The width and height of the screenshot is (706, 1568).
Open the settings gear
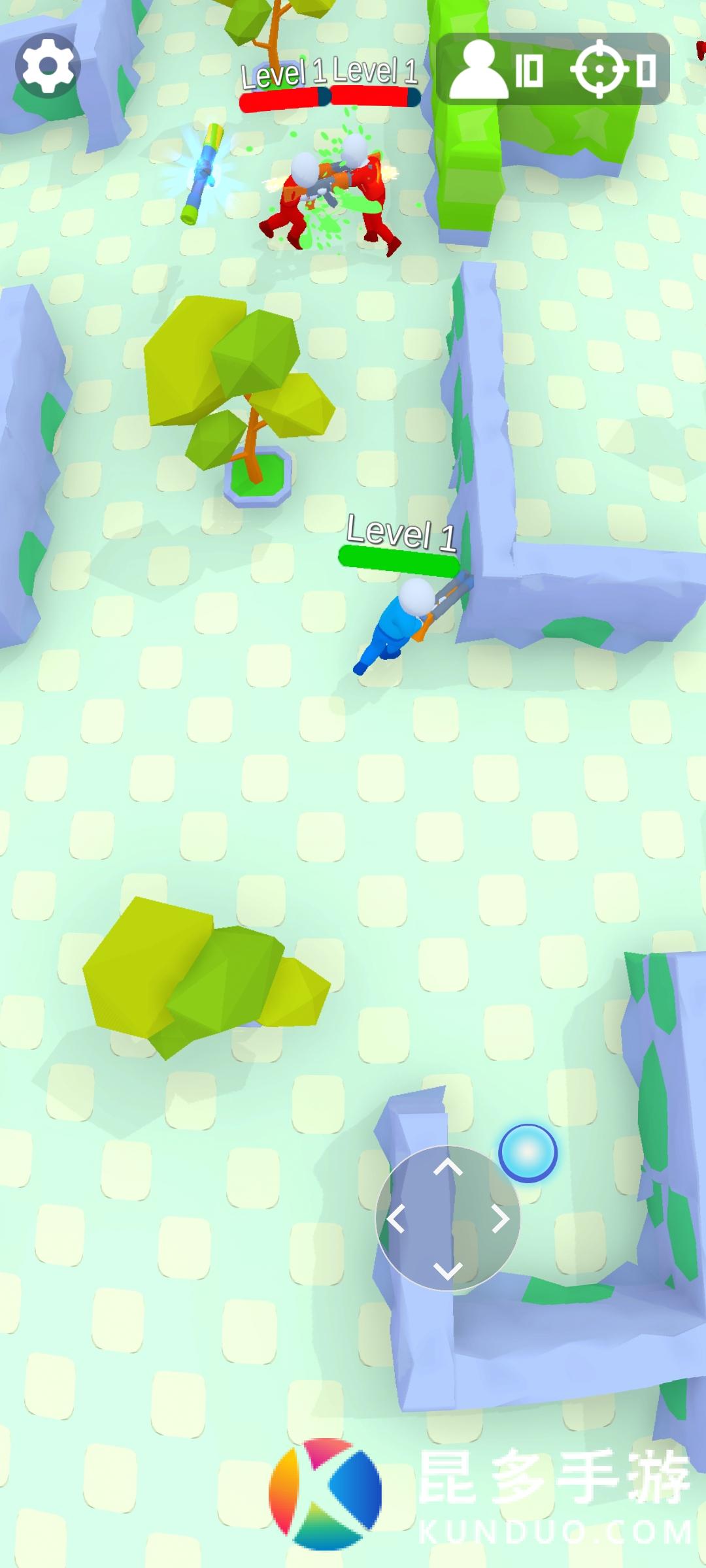(48, 66)
